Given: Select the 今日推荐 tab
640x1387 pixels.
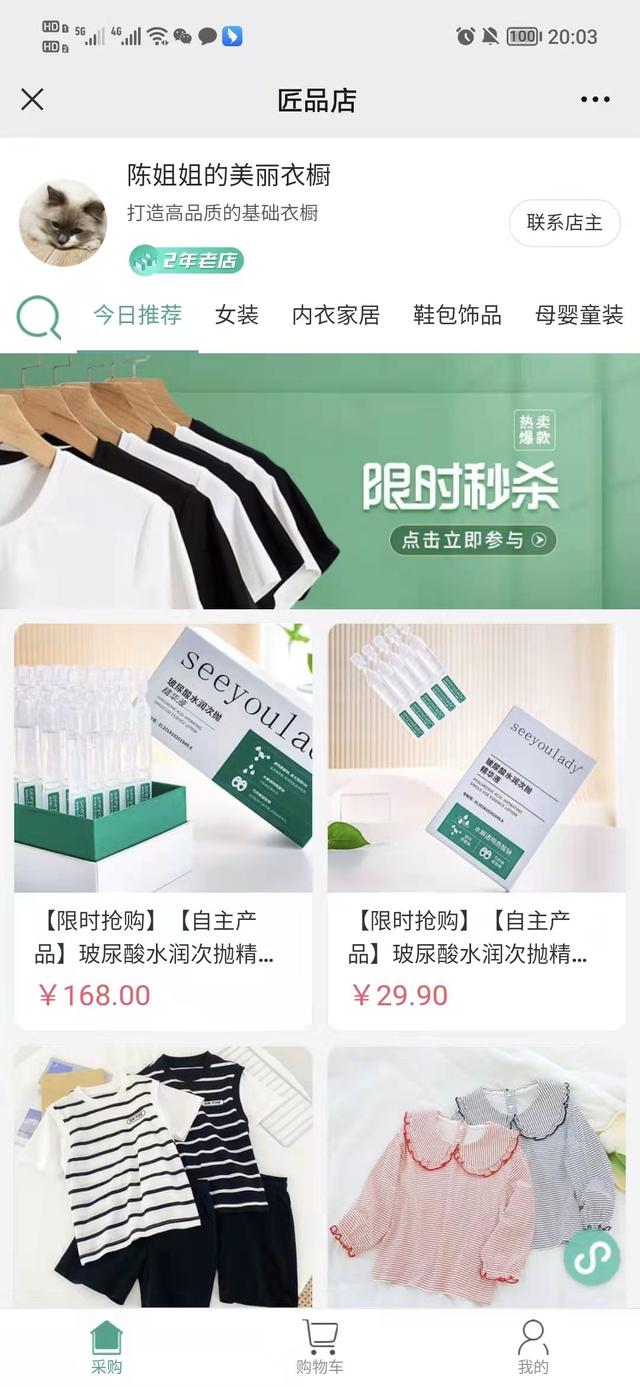Looking at the screenshot, I should 138,316.
